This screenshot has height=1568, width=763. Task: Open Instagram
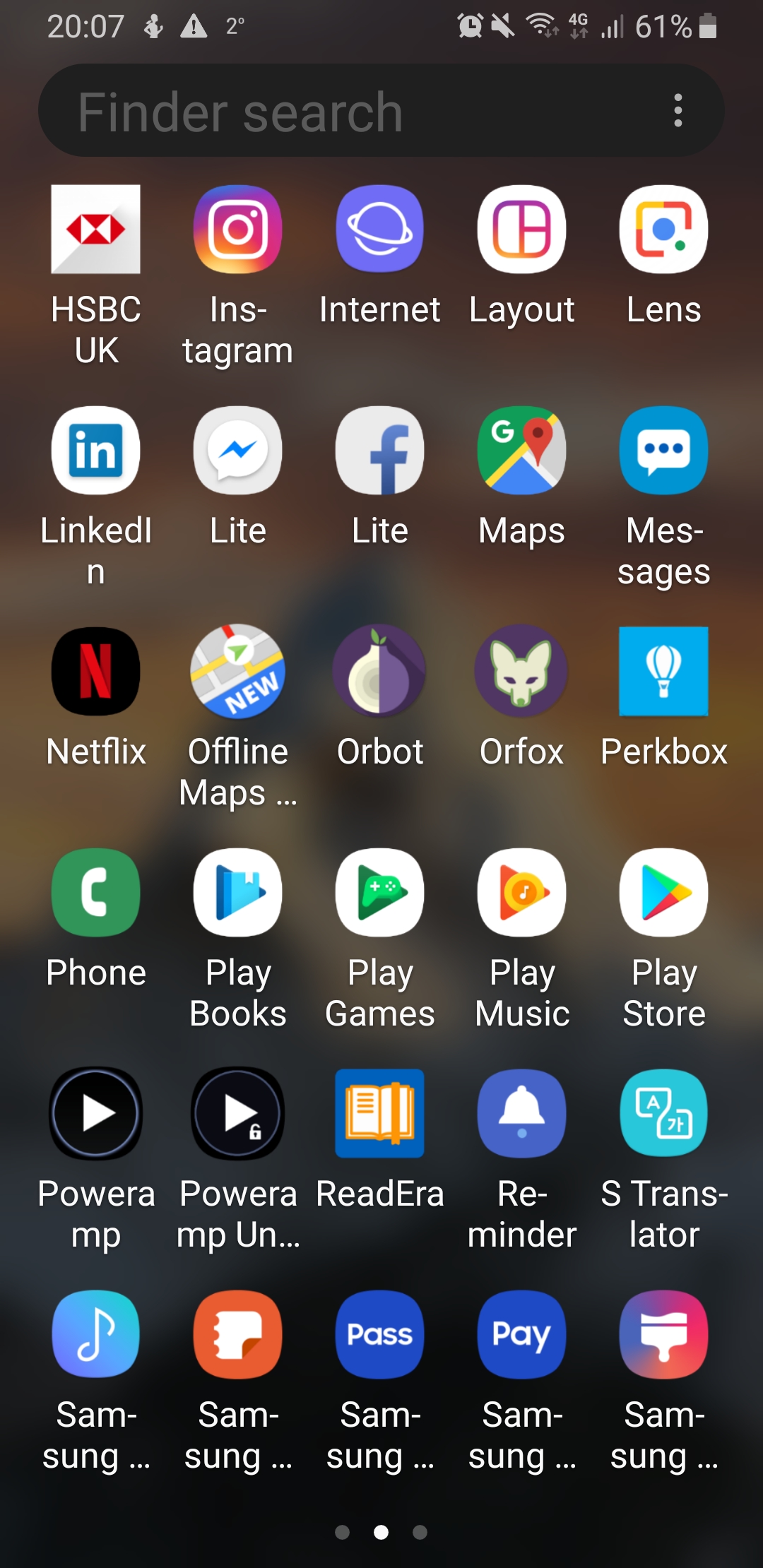tap(238, 230)
